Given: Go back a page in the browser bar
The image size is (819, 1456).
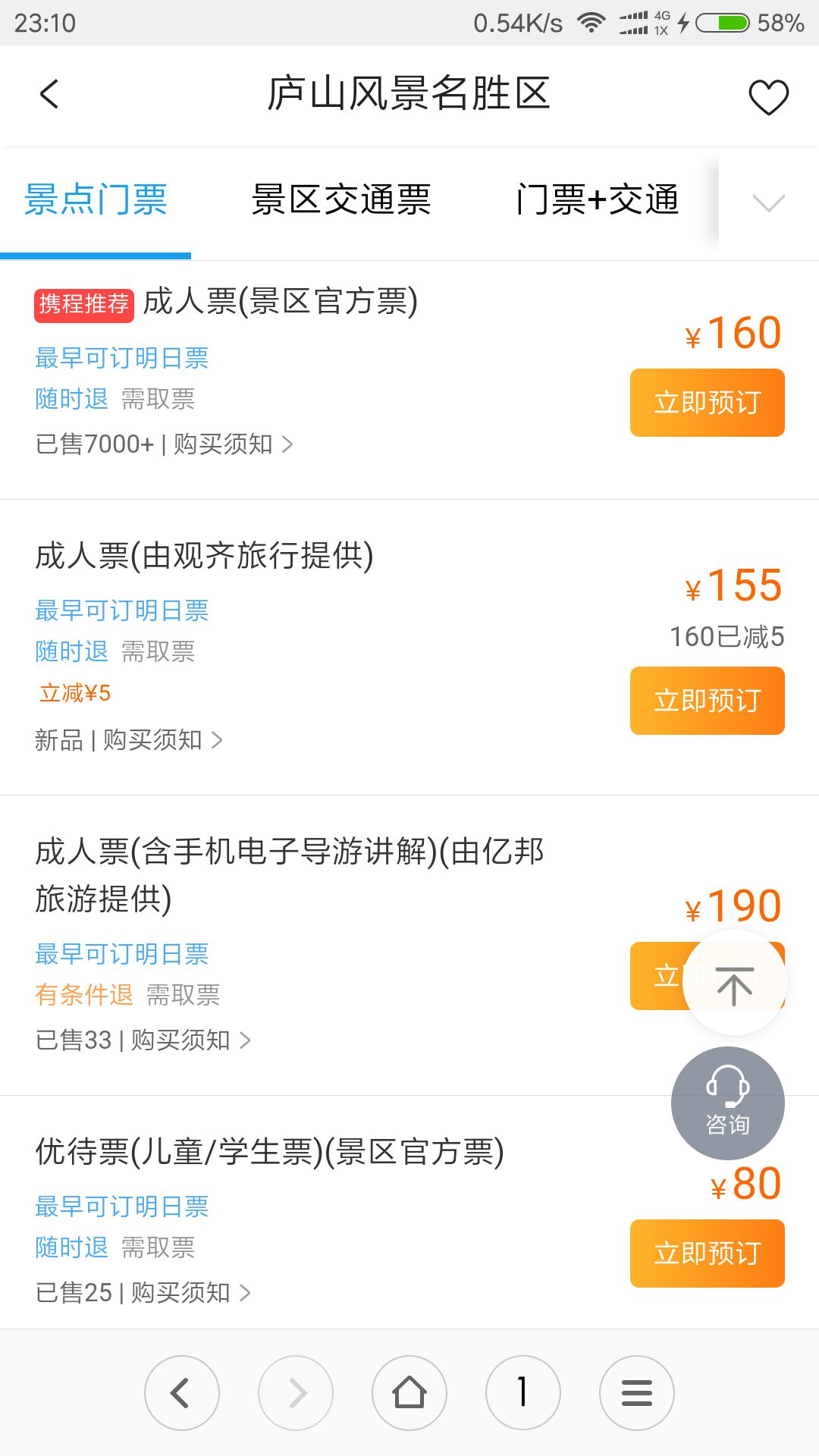Looking at the screenshot, I should [x=182, y=1393].
